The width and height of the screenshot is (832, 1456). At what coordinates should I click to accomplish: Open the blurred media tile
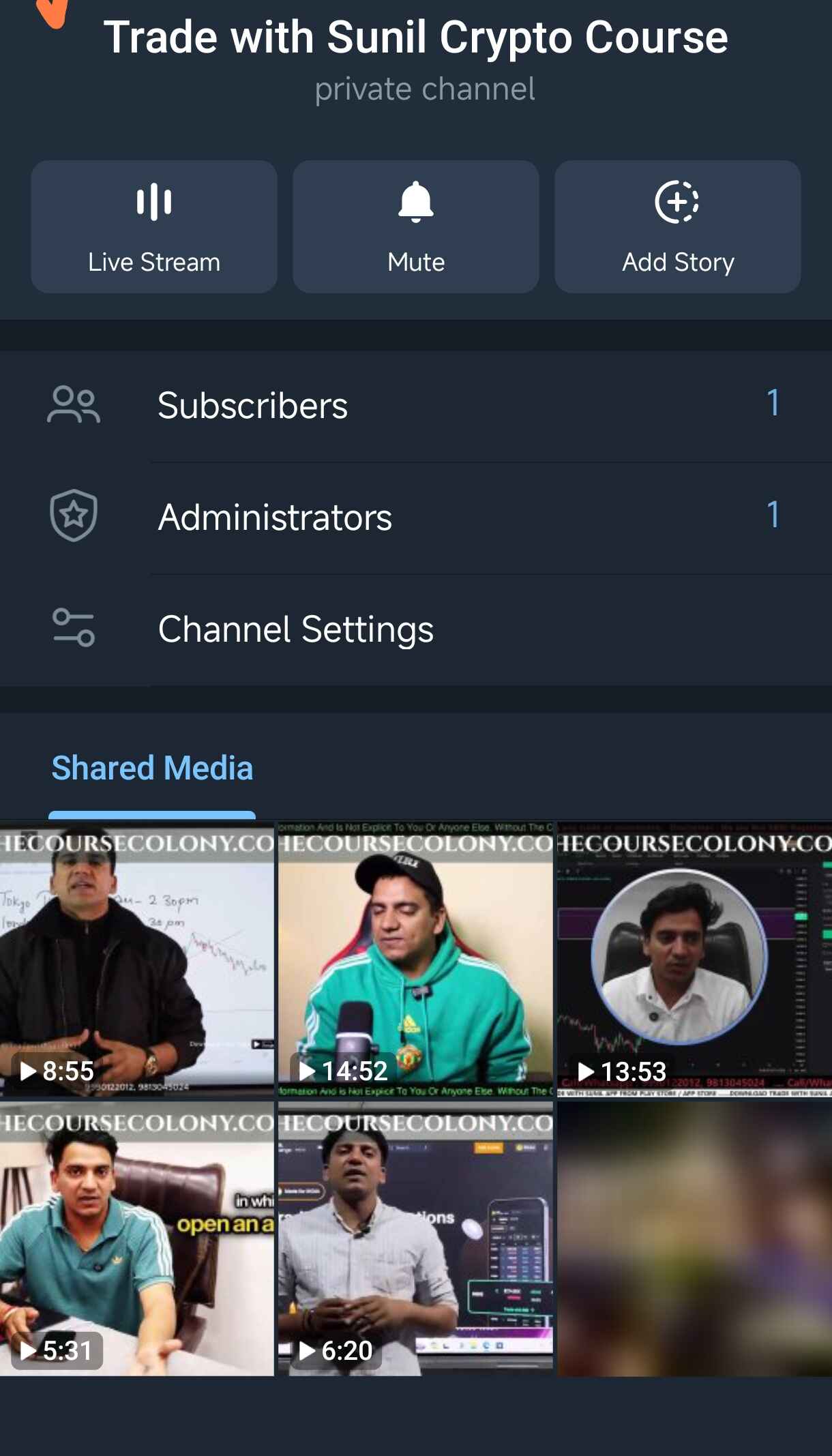(x=694, y=1238)
